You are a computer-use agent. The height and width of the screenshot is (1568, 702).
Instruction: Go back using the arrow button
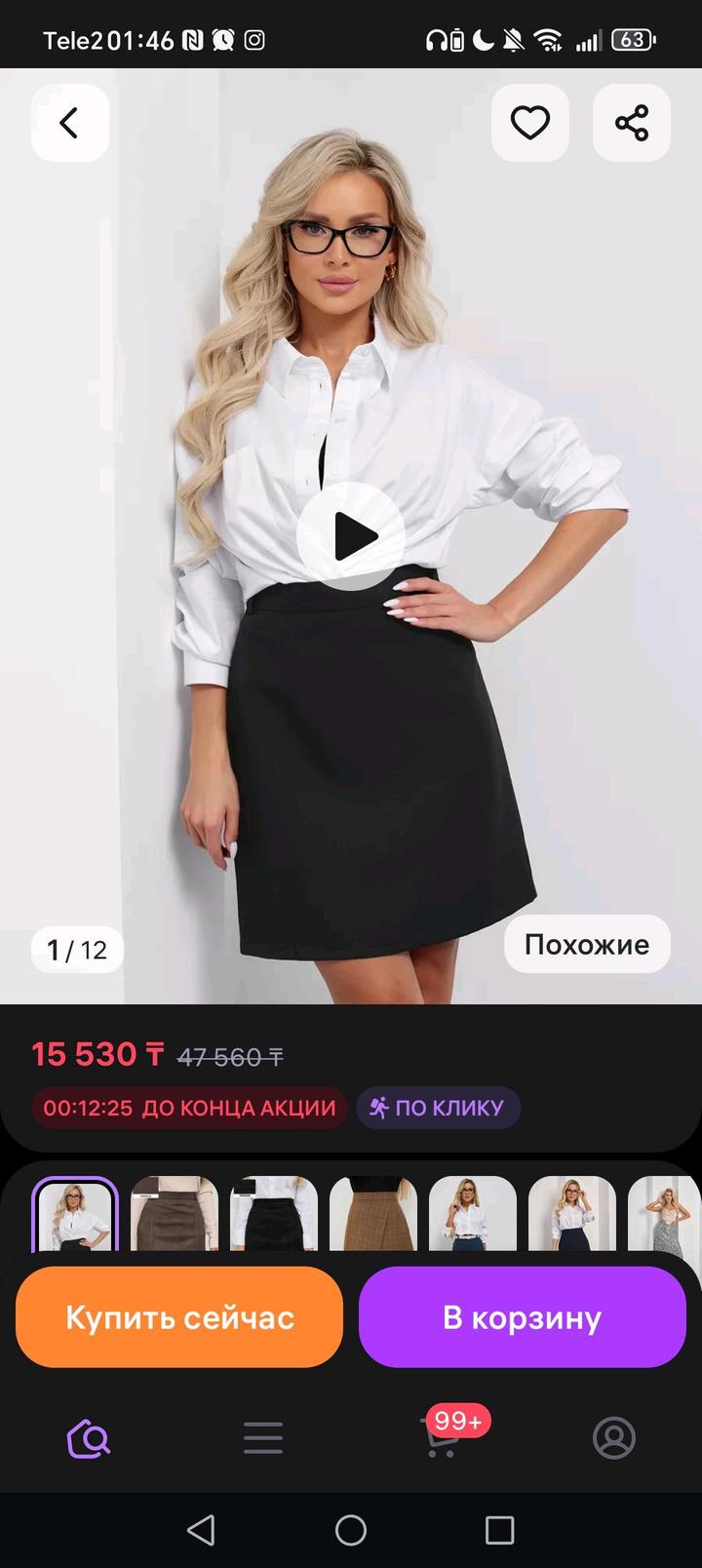[x=69, y=123]
